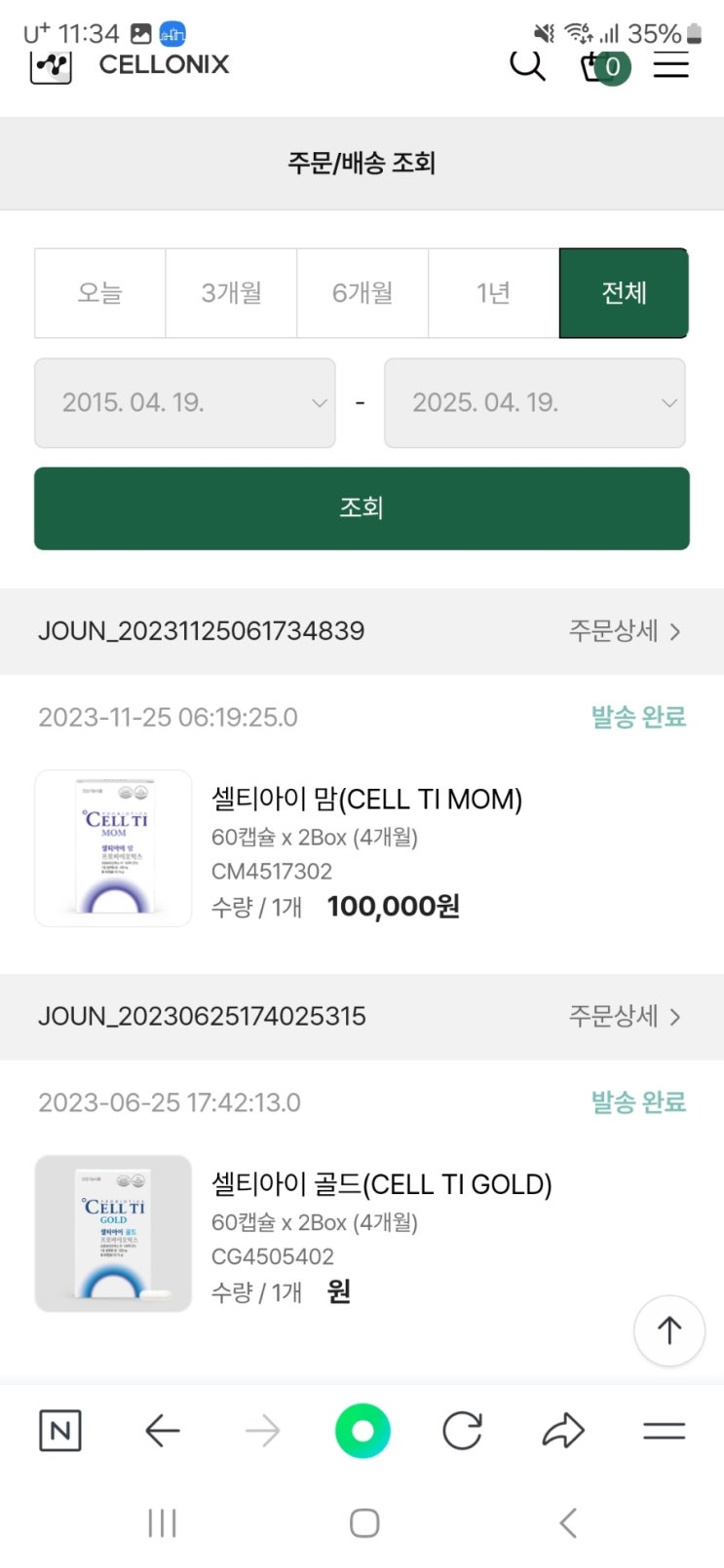Image resolution: width=724 pixels, height=1568 pixels.
Task: Share this page via the share icon
Action: pos(563,1431)
